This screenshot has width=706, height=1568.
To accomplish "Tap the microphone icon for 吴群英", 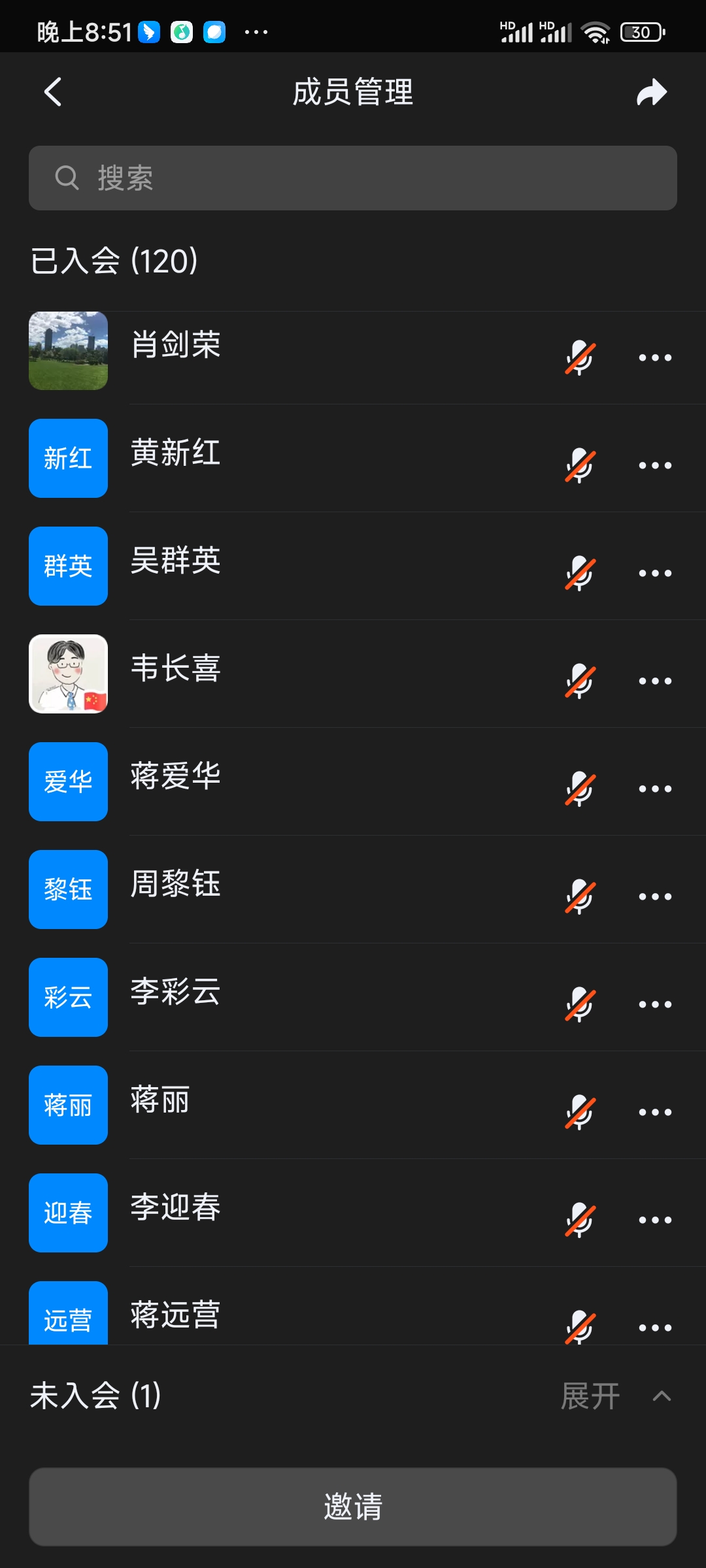I will click(x=580, y=574).
